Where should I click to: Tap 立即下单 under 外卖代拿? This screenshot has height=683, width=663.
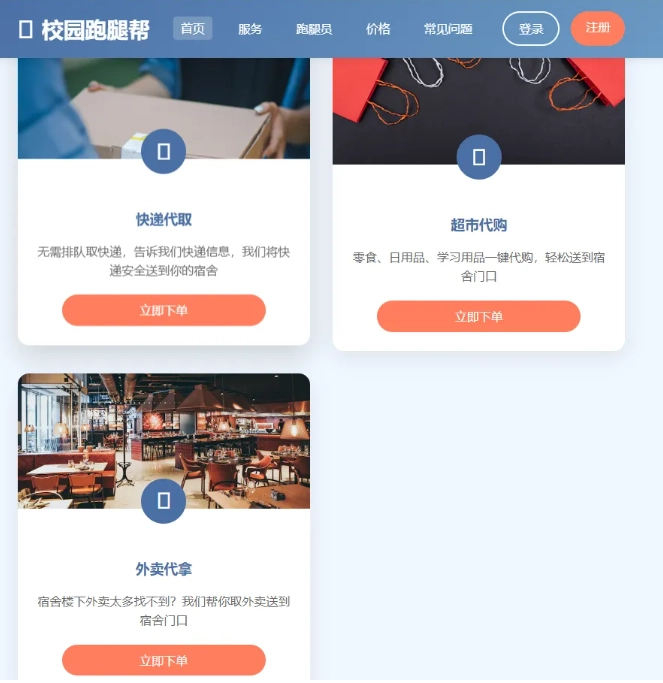164,660
